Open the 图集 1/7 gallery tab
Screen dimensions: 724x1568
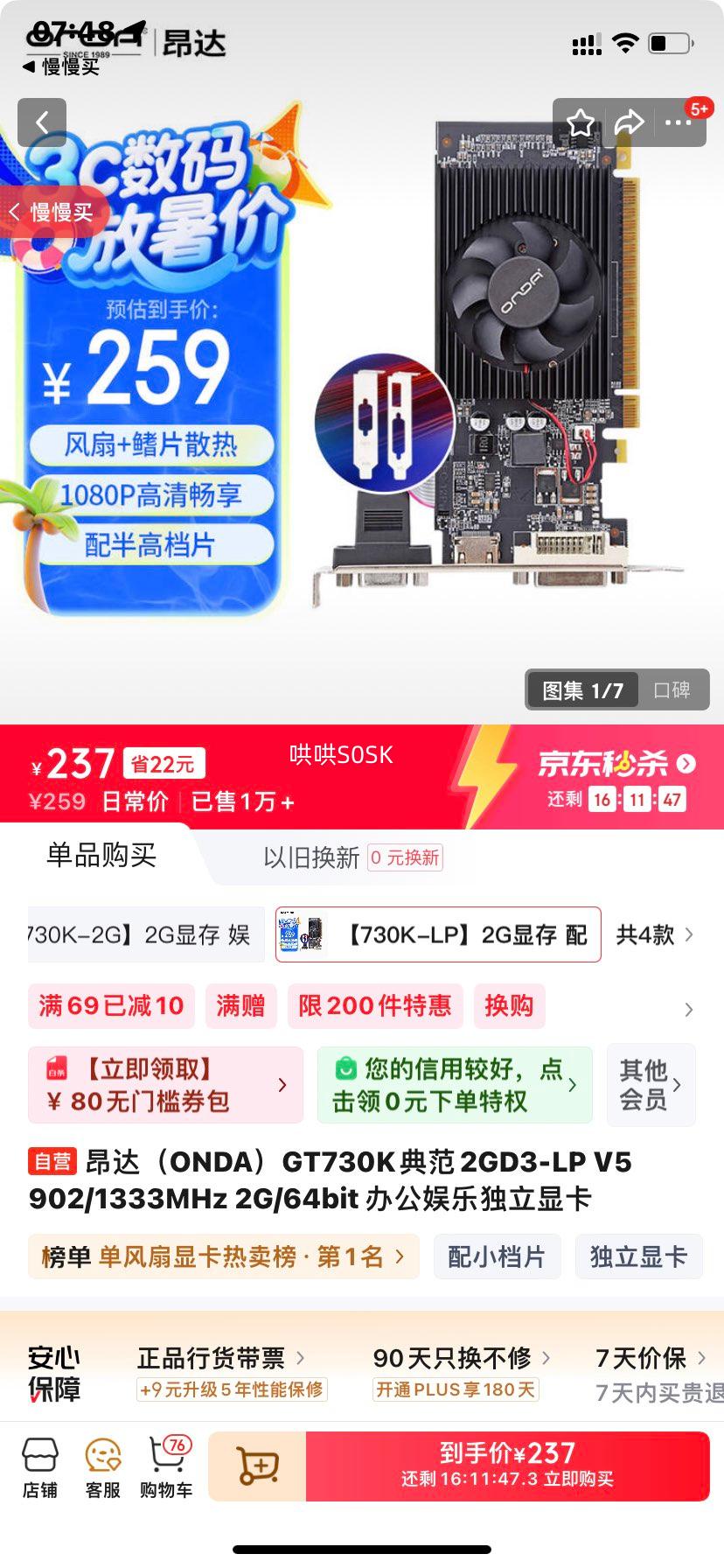click(582, 690)
